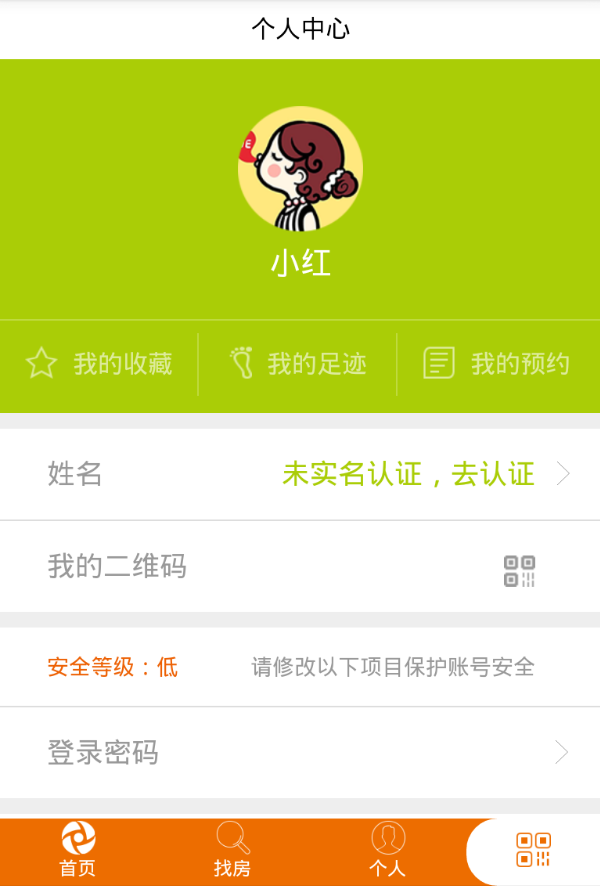Open the QR code scanner tab
Viewport: 600px width, 886px height.
[533, 850]
